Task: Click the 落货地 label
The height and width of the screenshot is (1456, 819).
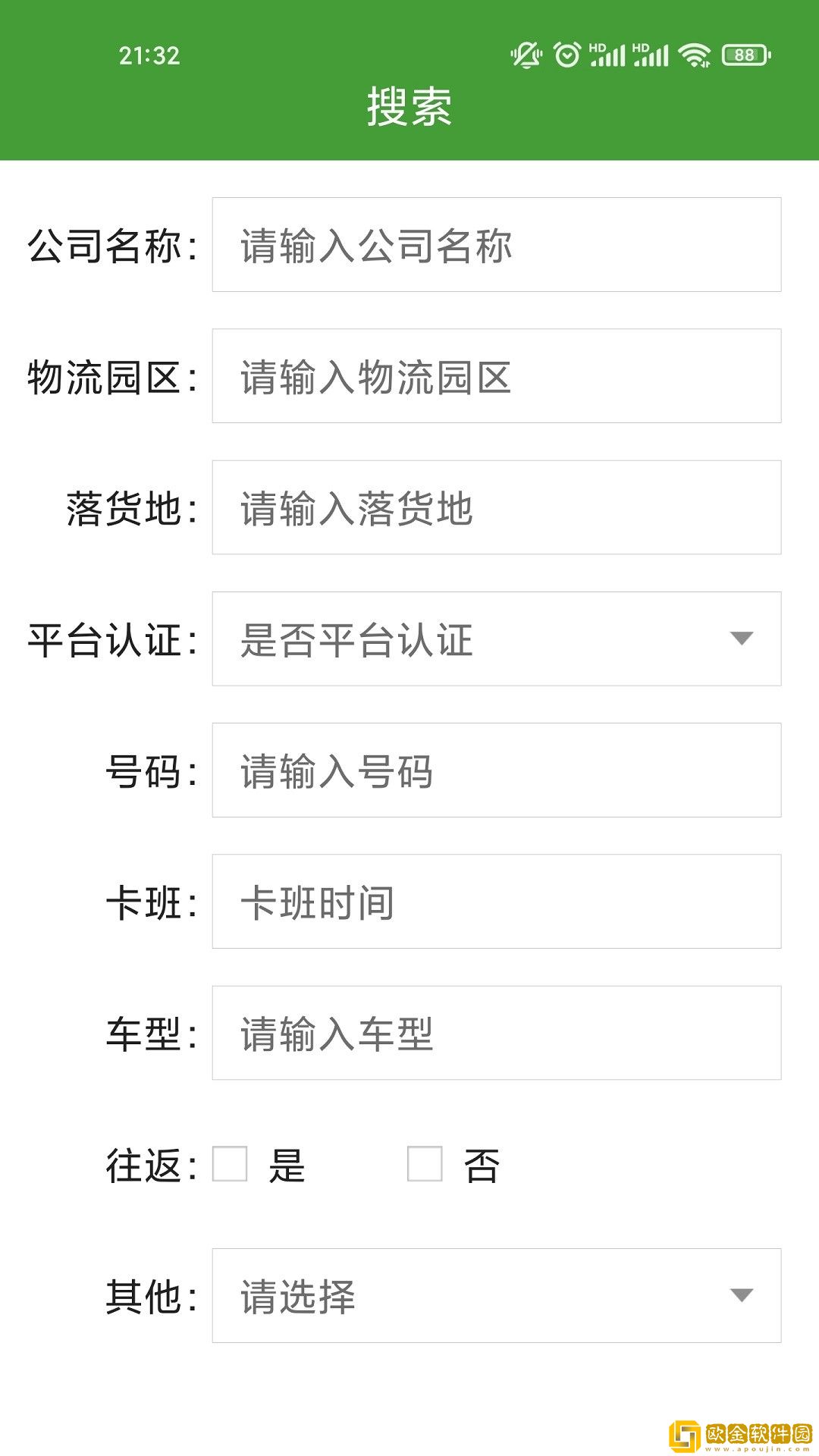Action: [x=129, y=508]
